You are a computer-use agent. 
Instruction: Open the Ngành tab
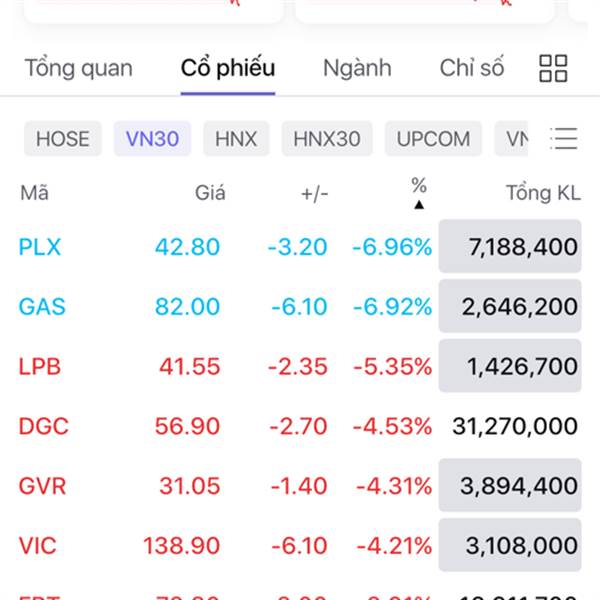coord(357,69)
